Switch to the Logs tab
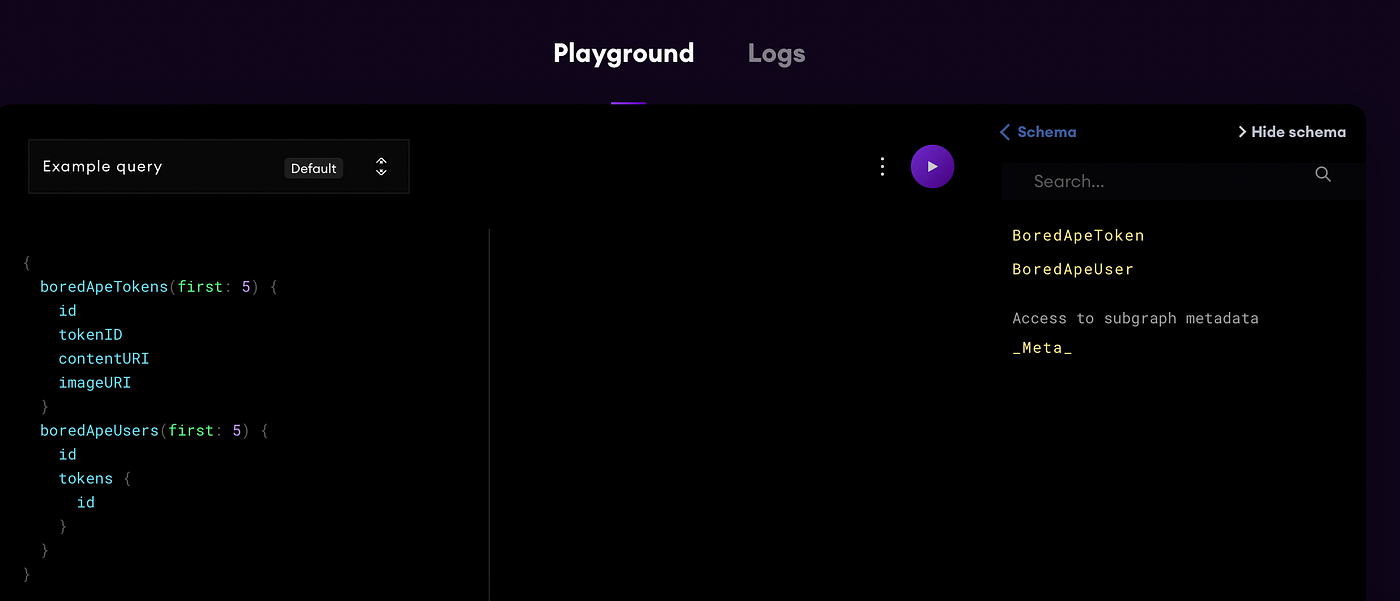The image size is (1400, 601). click(776, 54)
